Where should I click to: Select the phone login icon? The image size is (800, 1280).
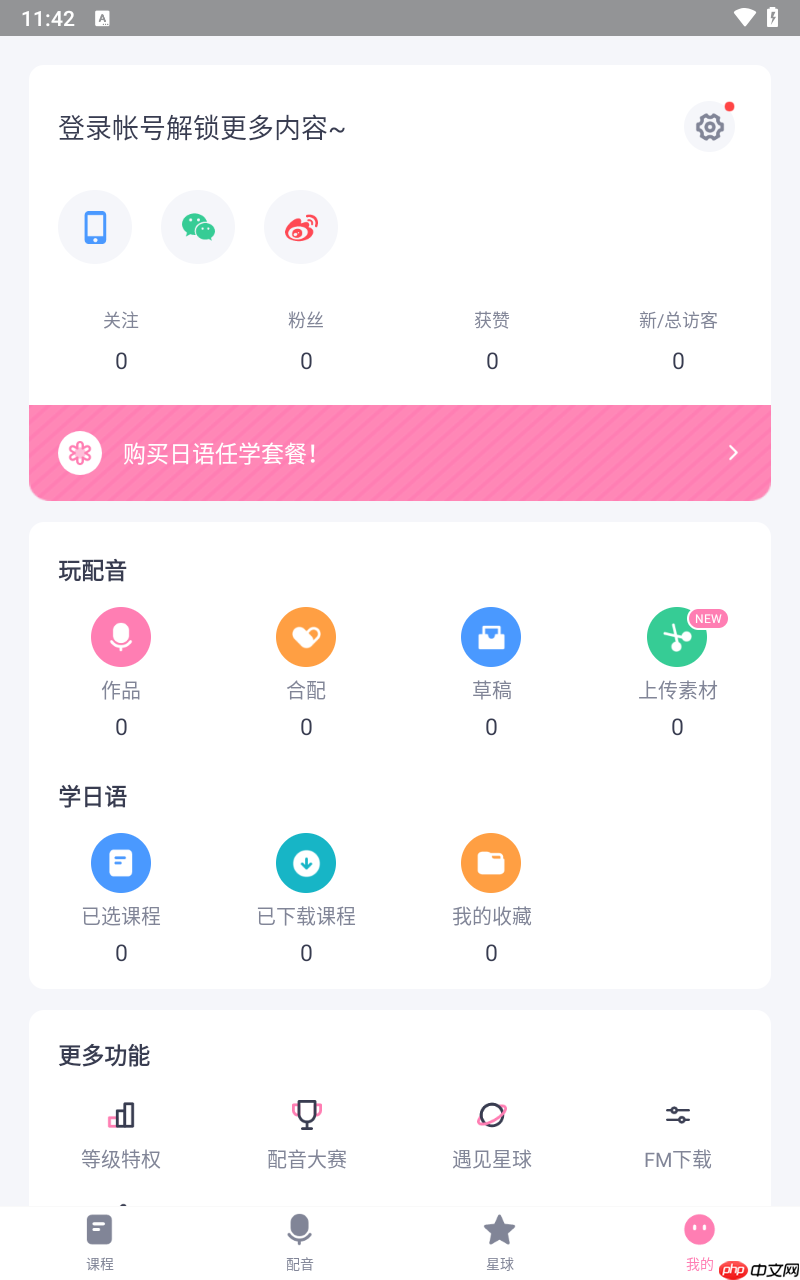95,227
